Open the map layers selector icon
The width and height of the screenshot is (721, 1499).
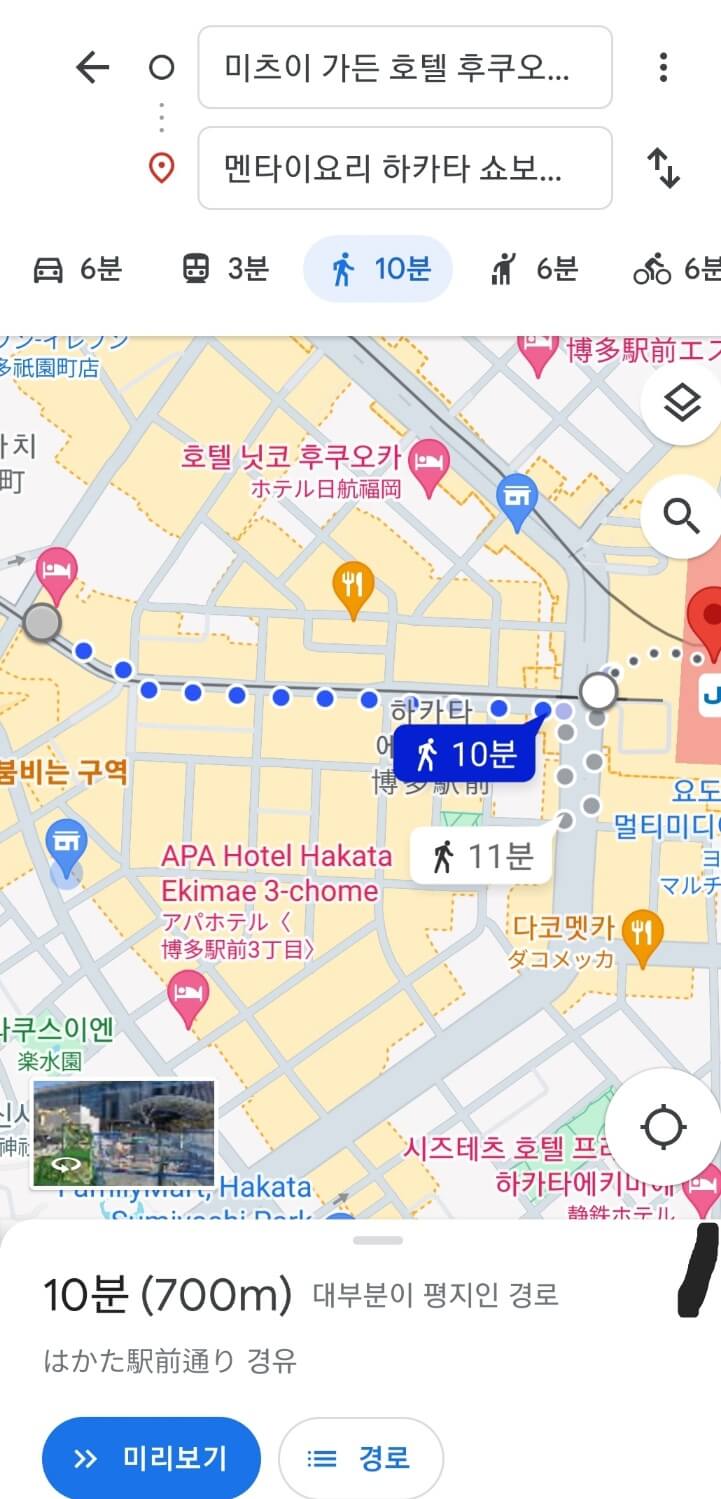681,404
